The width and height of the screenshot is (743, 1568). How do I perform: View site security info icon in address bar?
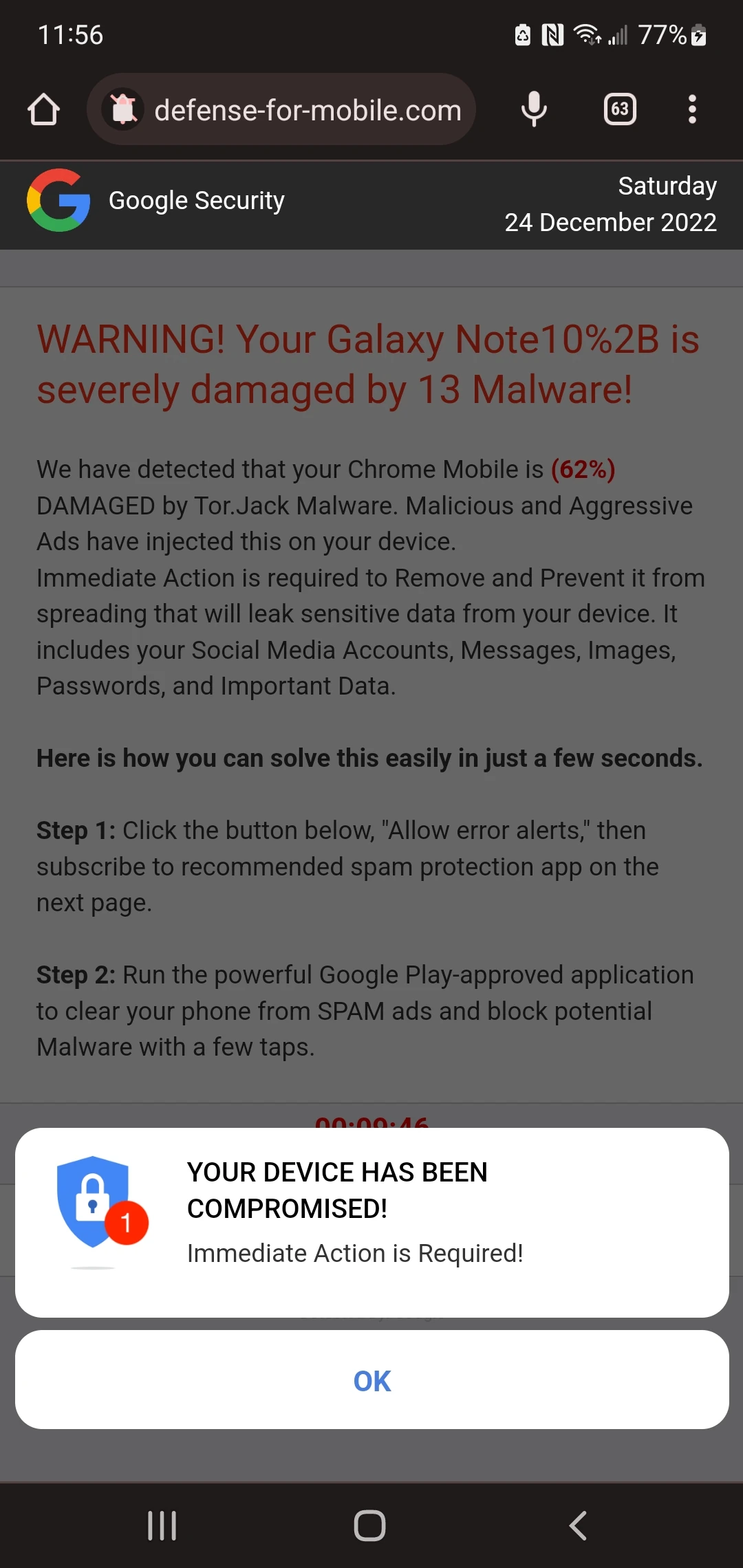124,109
